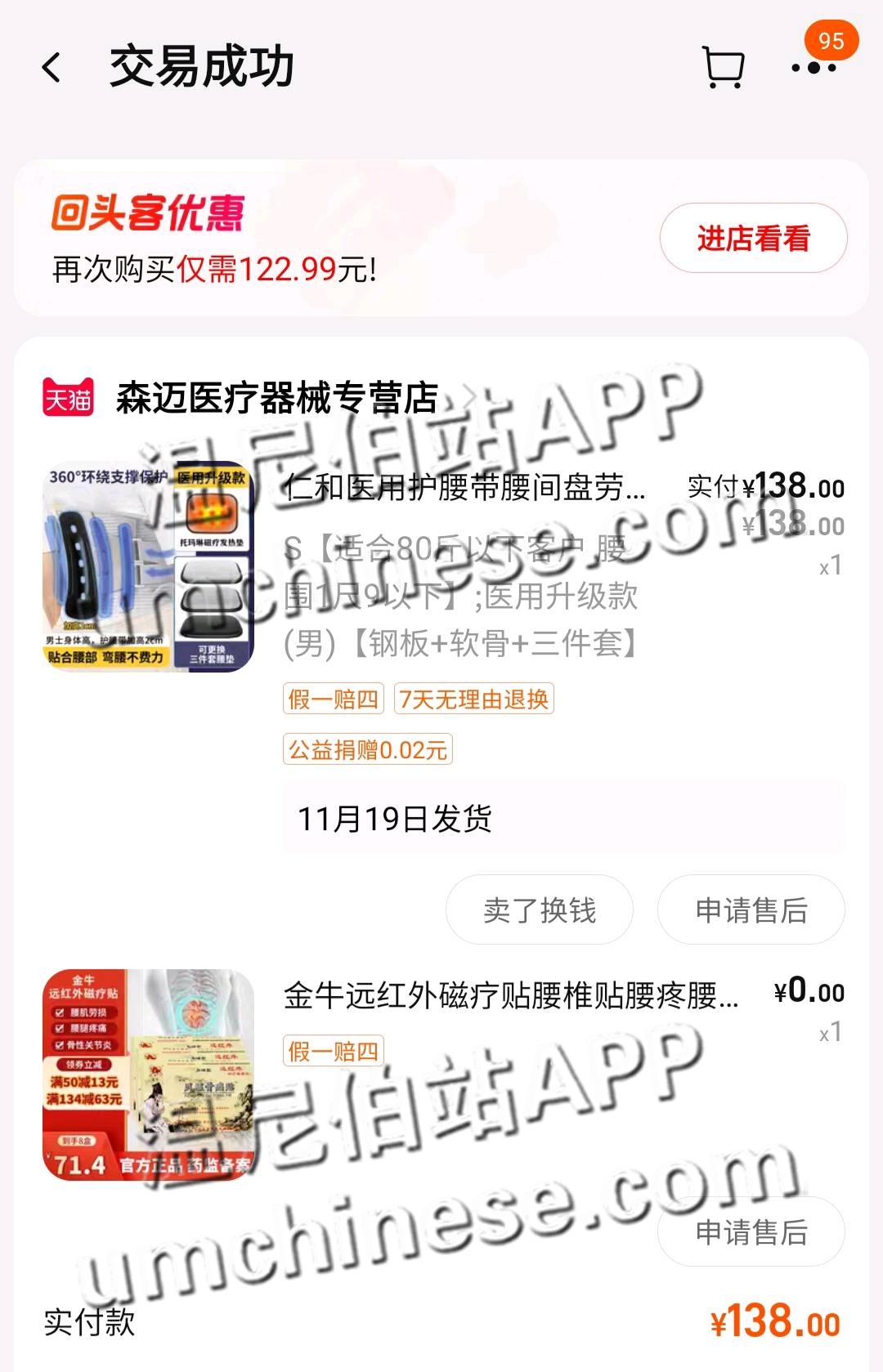Open the 森迈医疗器械专营店 shop page
The height and width of the screenshot is (1372, 883).
coord(276,398)
